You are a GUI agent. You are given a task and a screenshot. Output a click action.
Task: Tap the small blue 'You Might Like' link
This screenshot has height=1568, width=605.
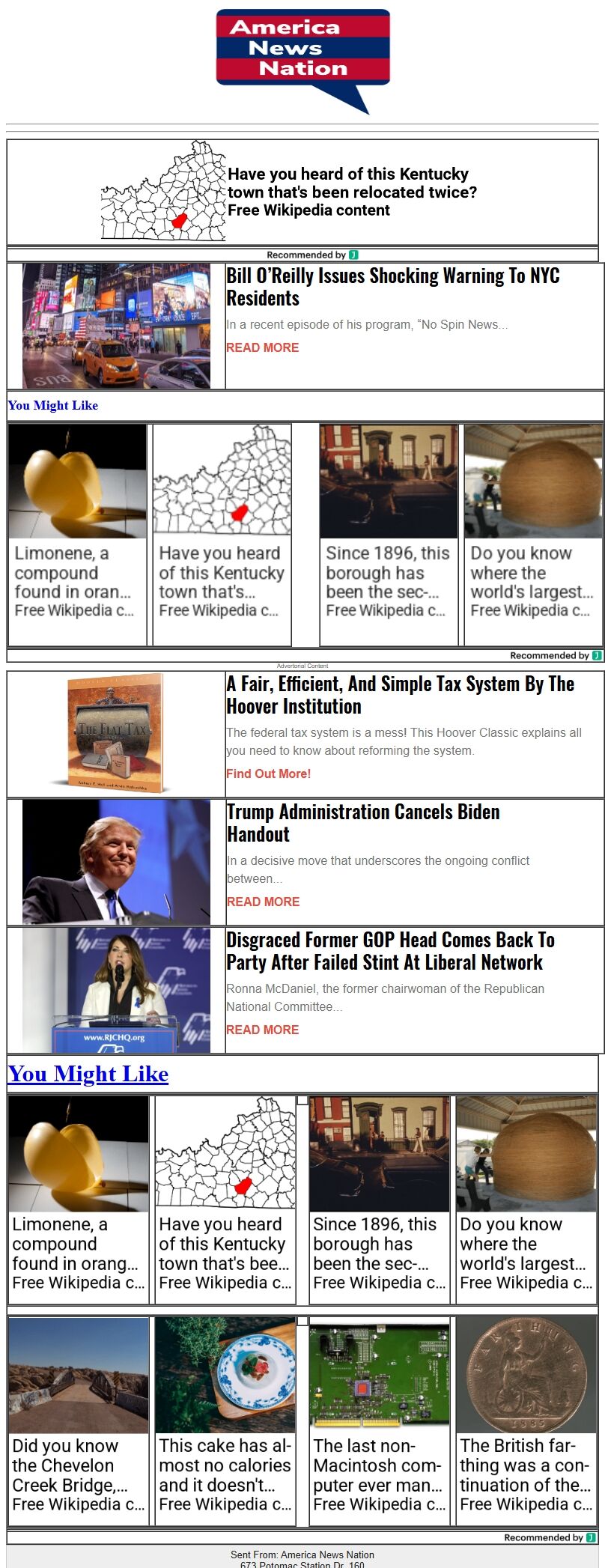click(52, 405)
